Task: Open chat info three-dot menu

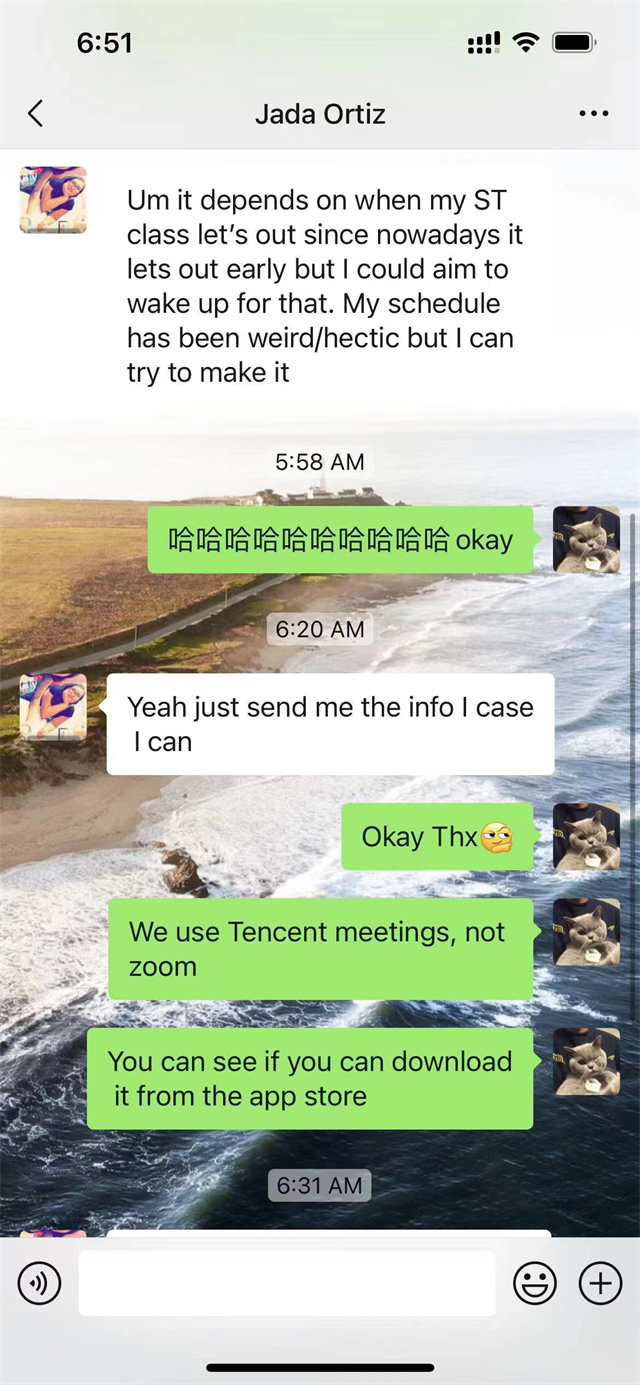Action: pos(593,113)
